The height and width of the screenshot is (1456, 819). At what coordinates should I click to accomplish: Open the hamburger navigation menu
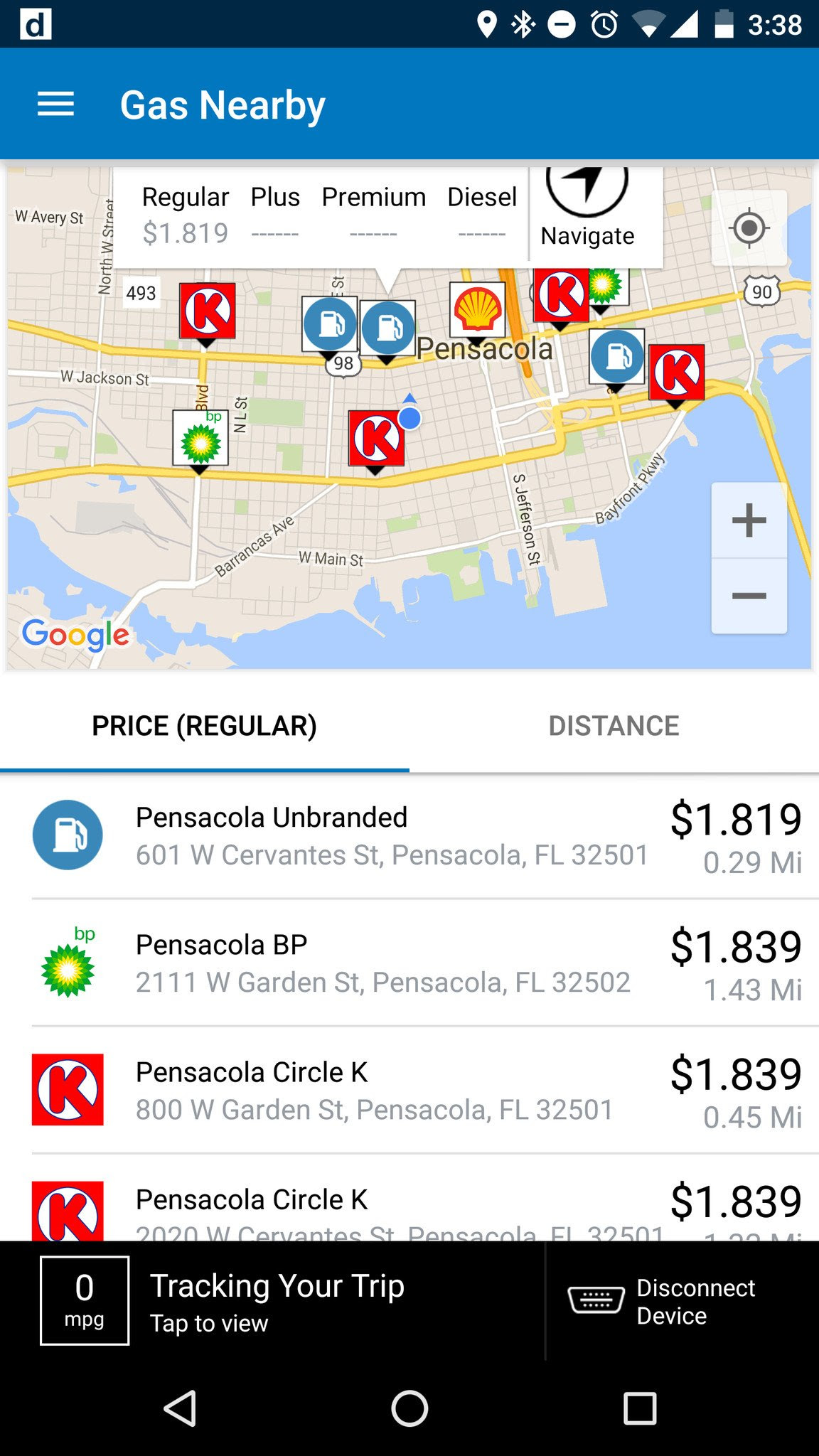click(x=55, y=105)
